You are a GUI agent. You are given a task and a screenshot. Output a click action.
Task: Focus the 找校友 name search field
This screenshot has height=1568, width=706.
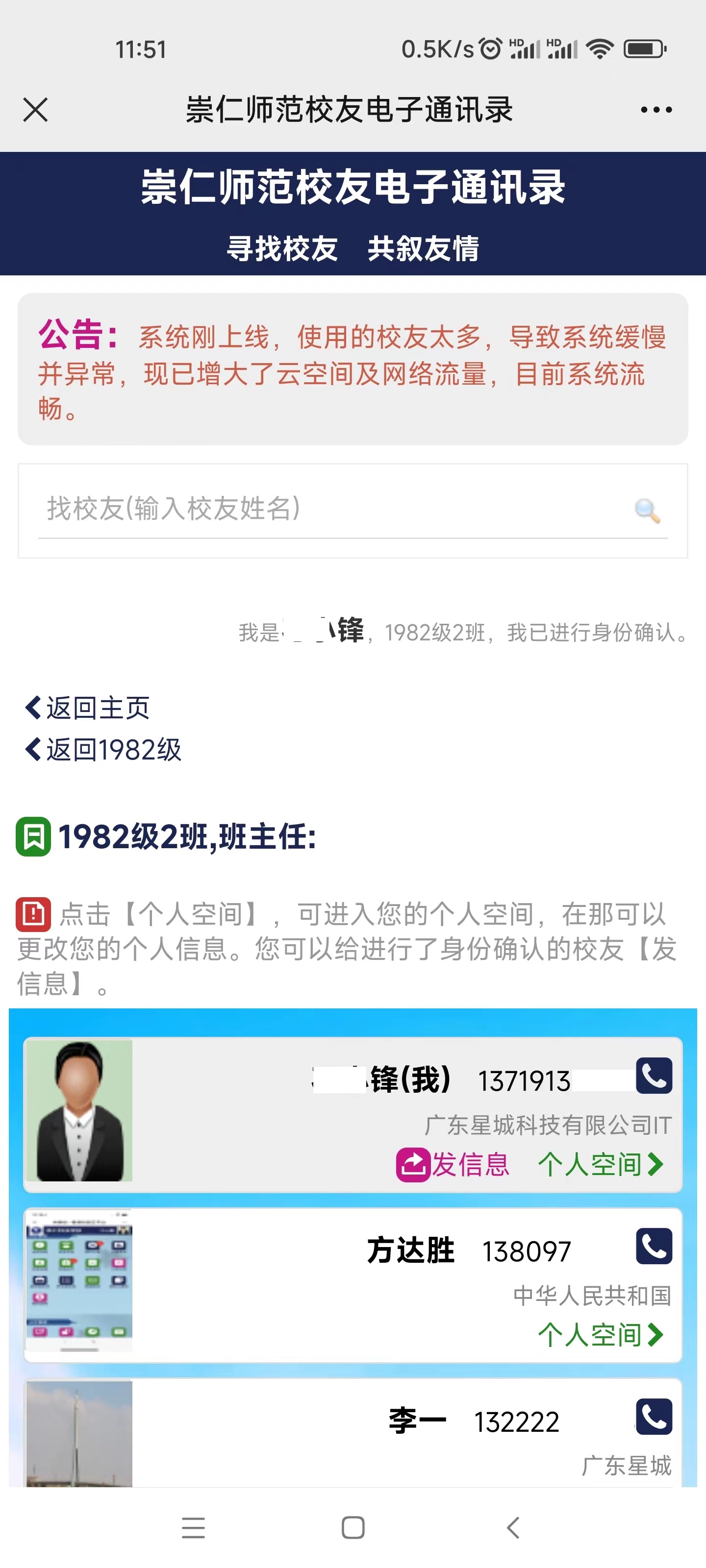[x=329, y=509]
